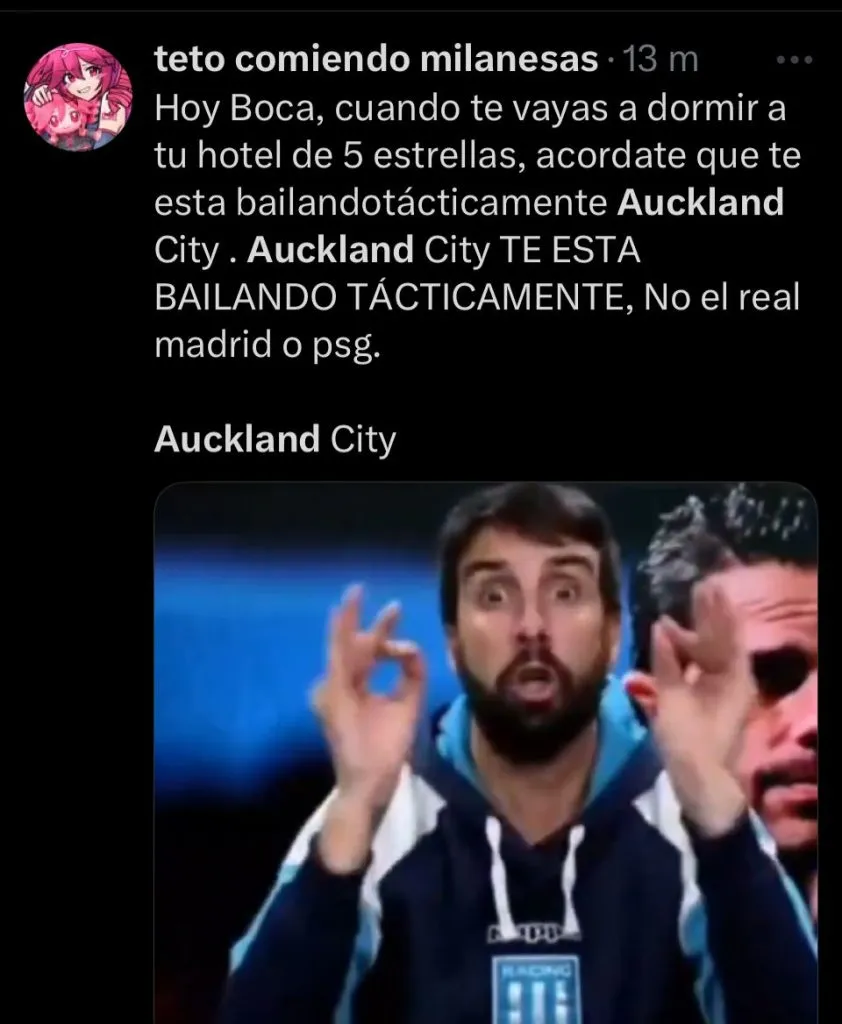Open the tweet's three-dot overflow menu
The image size is (842, 1024).
point(795,60)
